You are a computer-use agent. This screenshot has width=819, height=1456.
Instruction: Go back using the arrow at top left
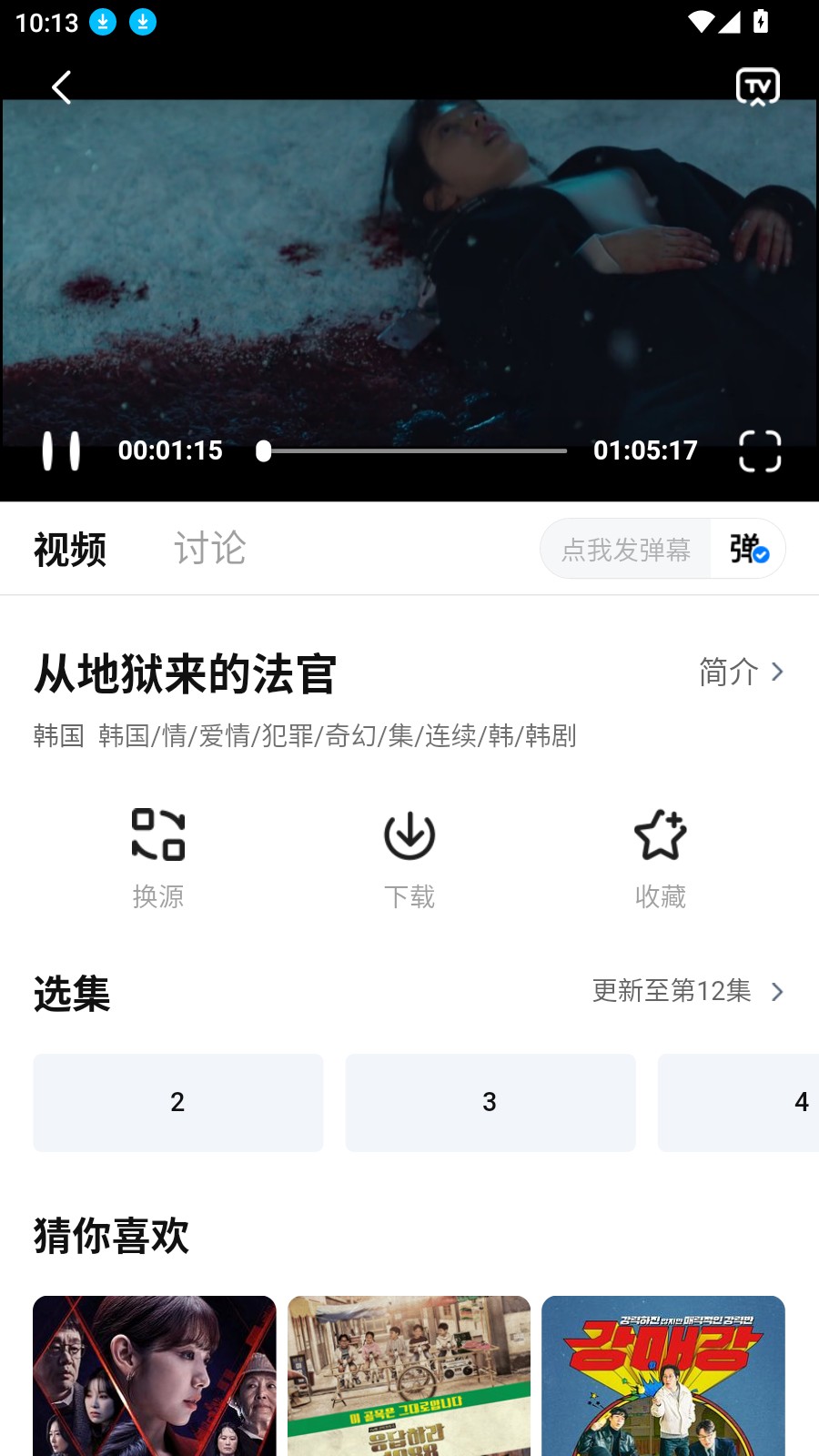pos(61,87)
